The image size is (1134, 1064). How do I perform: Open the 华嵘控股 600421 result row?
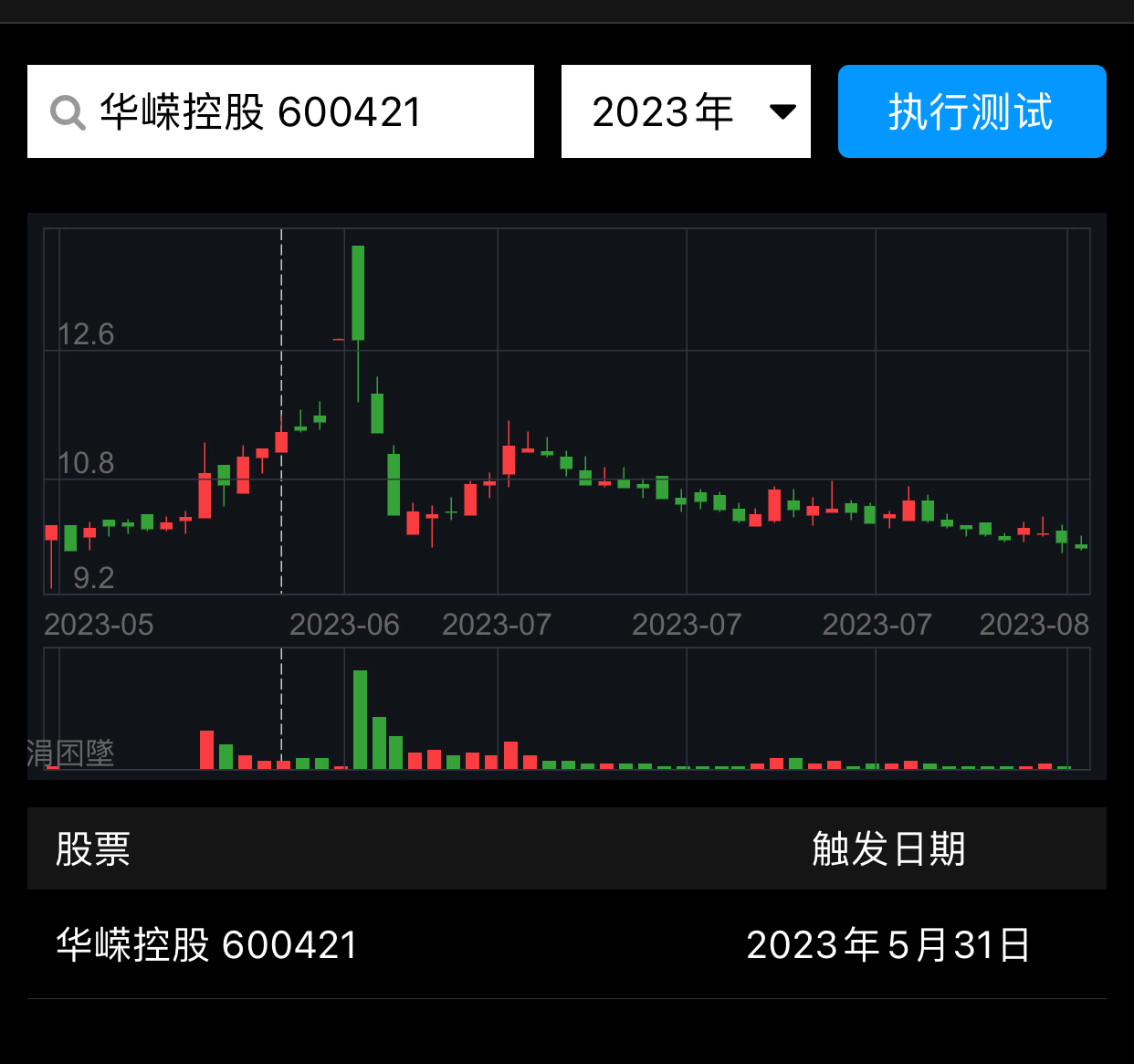click(x=566, y=944)
